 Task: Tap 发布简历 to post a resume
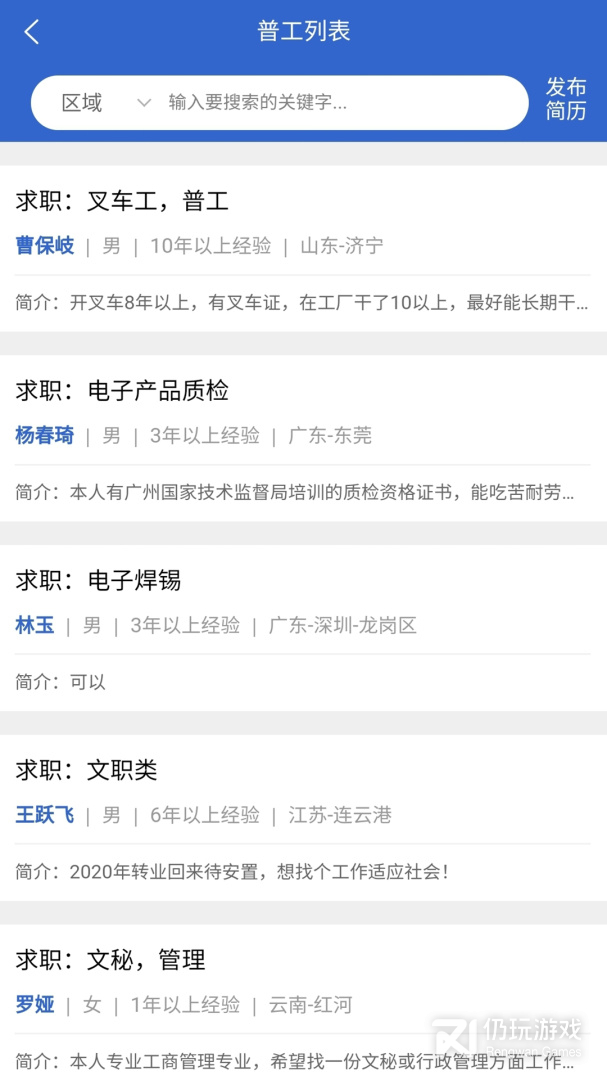click(565, 99)
